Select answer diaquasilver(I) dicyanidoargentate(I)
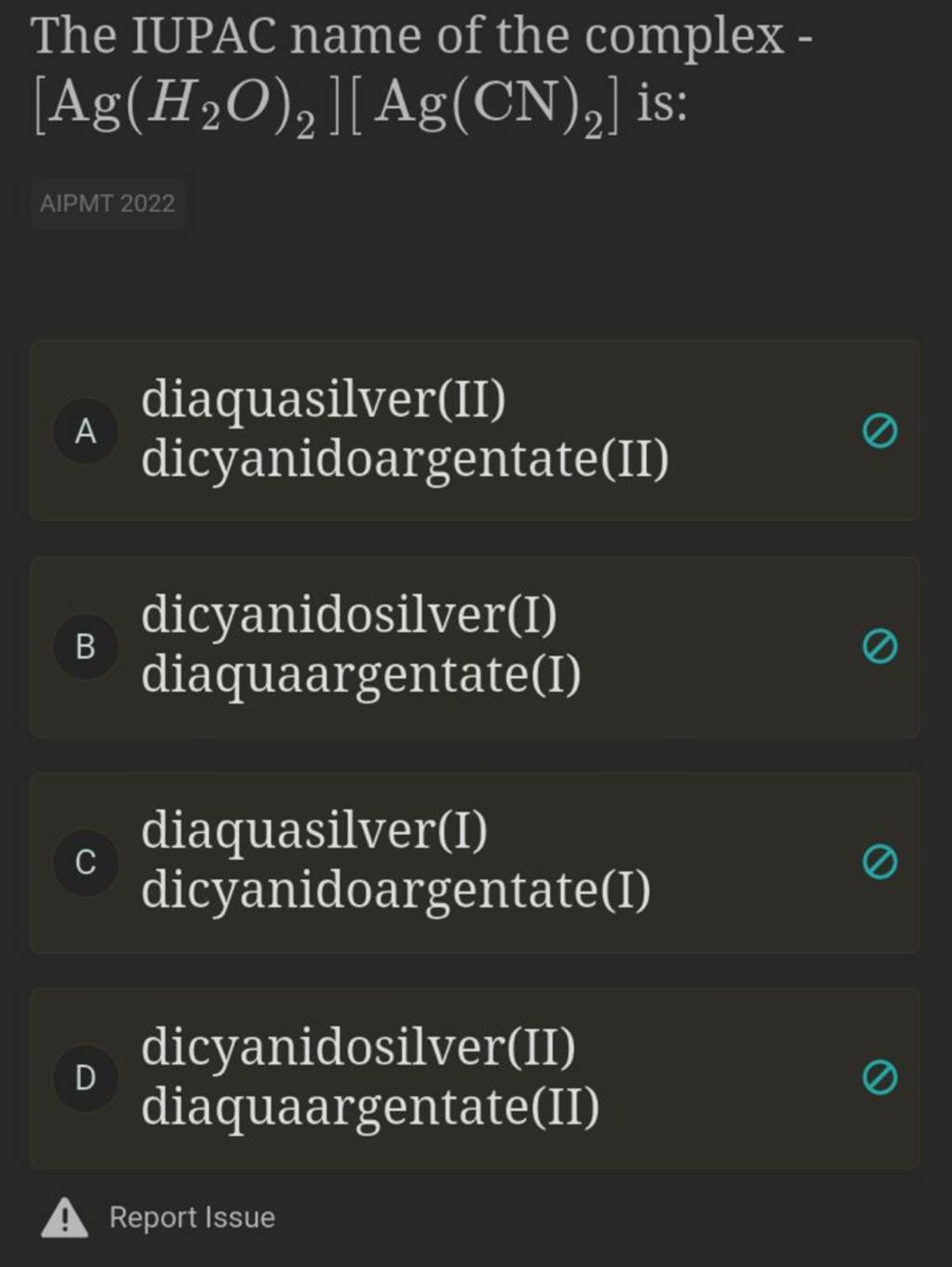Viewport: 952px width, 1267px height. pyautogui.click(x=395, y=861)
